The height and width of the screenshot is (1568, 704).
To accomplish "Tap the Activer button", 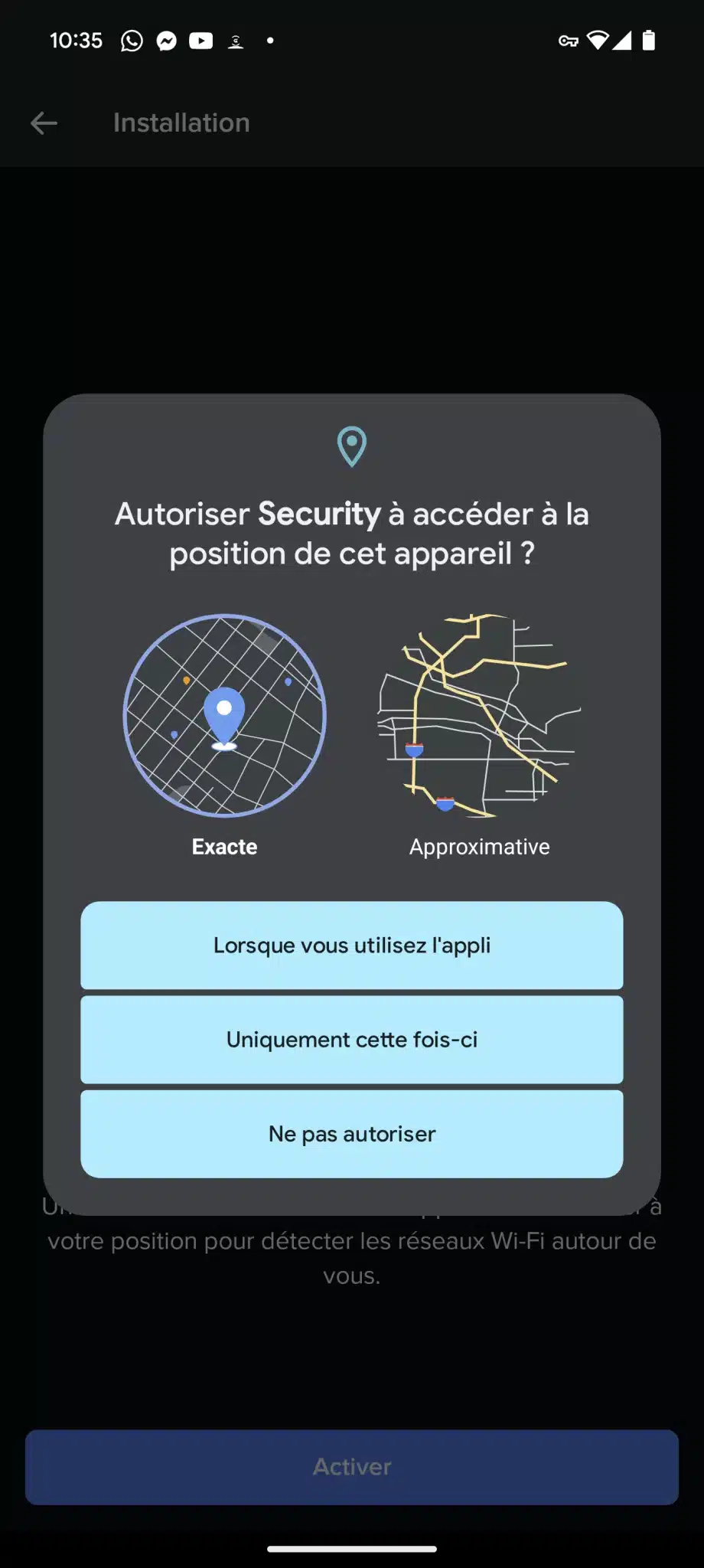I will pos(352,1467).
